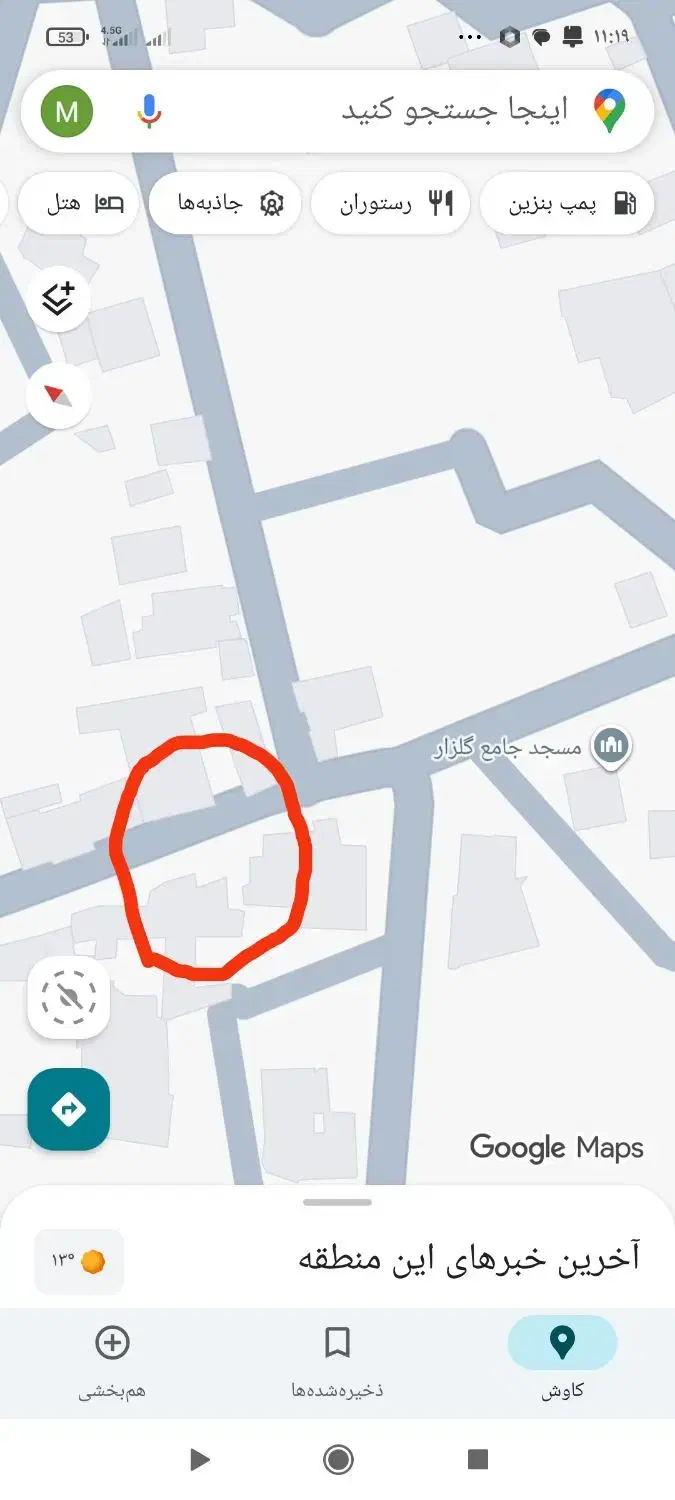Start a voice search with the microphone
675x1500 pixels.
coord(149,111)
